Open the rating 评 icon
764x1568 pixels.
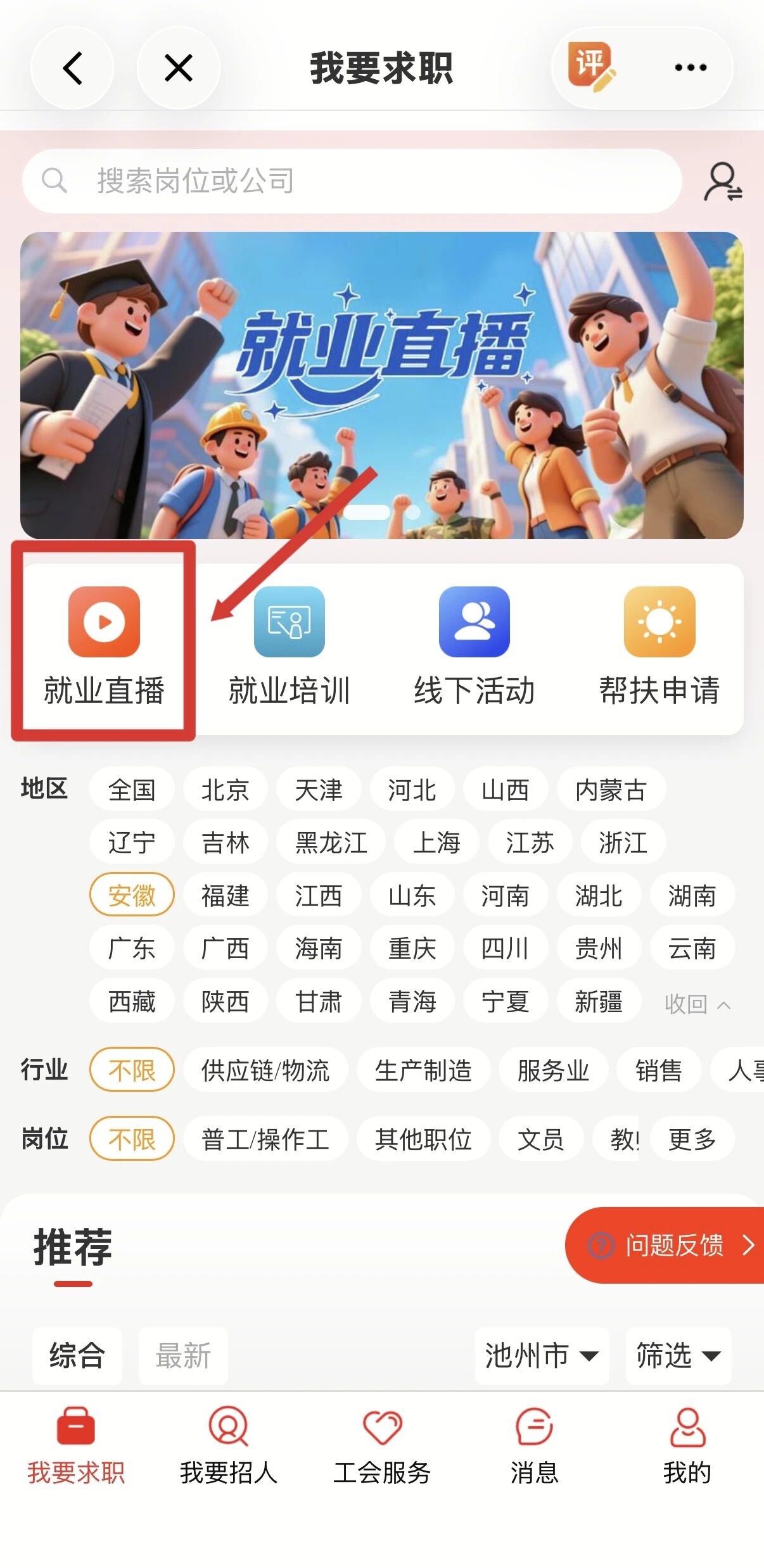(592, 66)
